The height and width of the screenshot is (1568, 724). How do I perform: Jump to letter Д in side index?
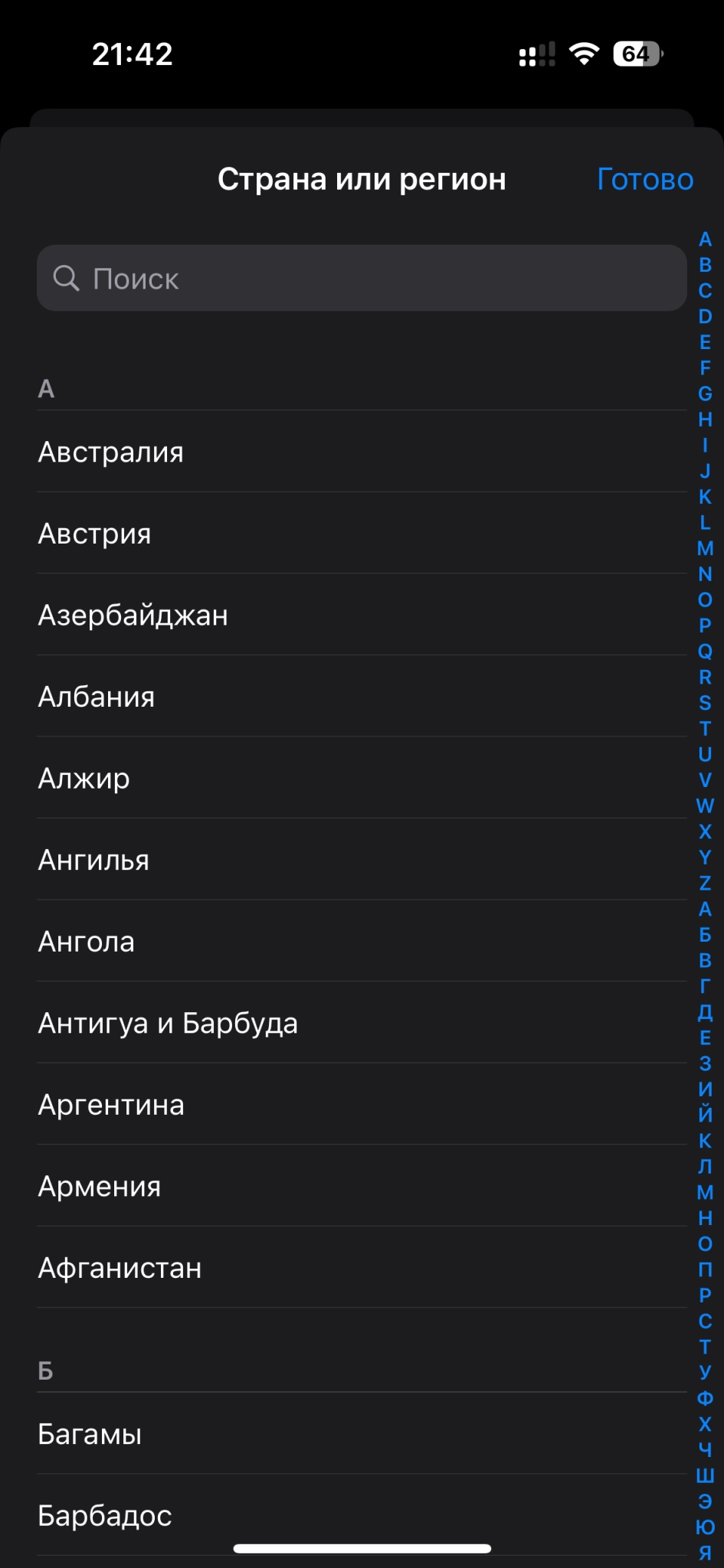tap(705, 1012)
